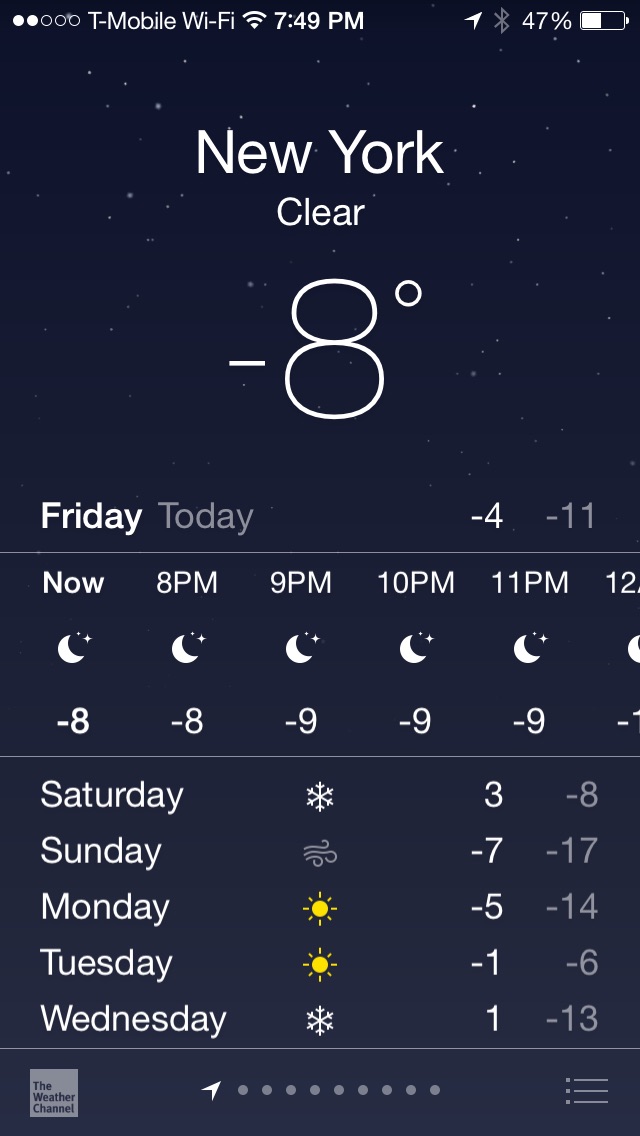The height and width of the screenshot is (1136, 640).
Task: Tap the page indicator dots
Action: click(320, 1090)
